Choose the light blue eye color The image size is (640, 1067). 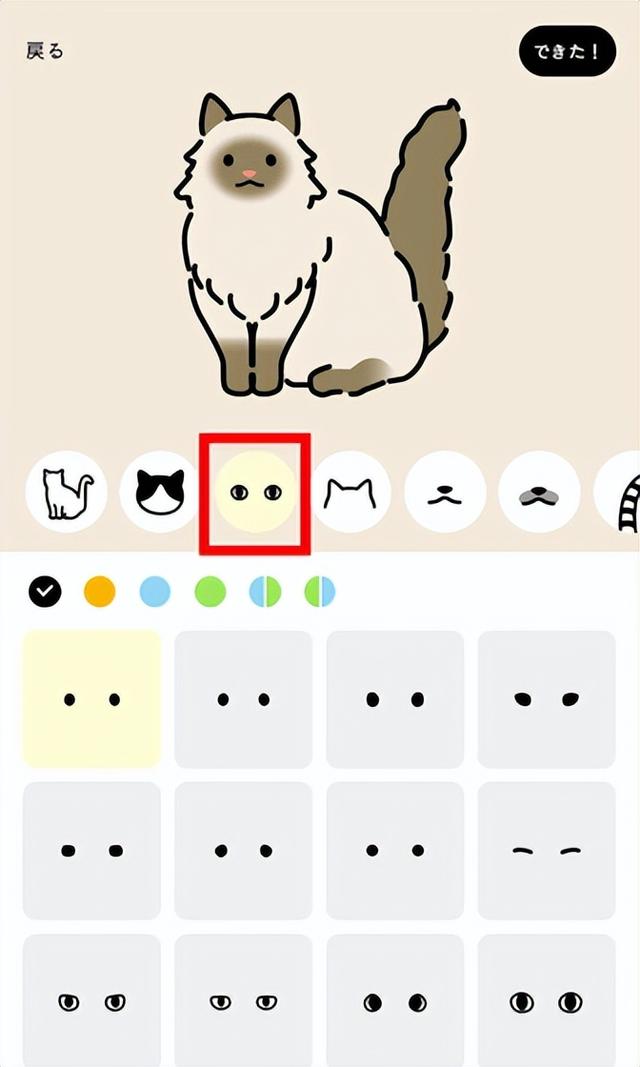155,592
